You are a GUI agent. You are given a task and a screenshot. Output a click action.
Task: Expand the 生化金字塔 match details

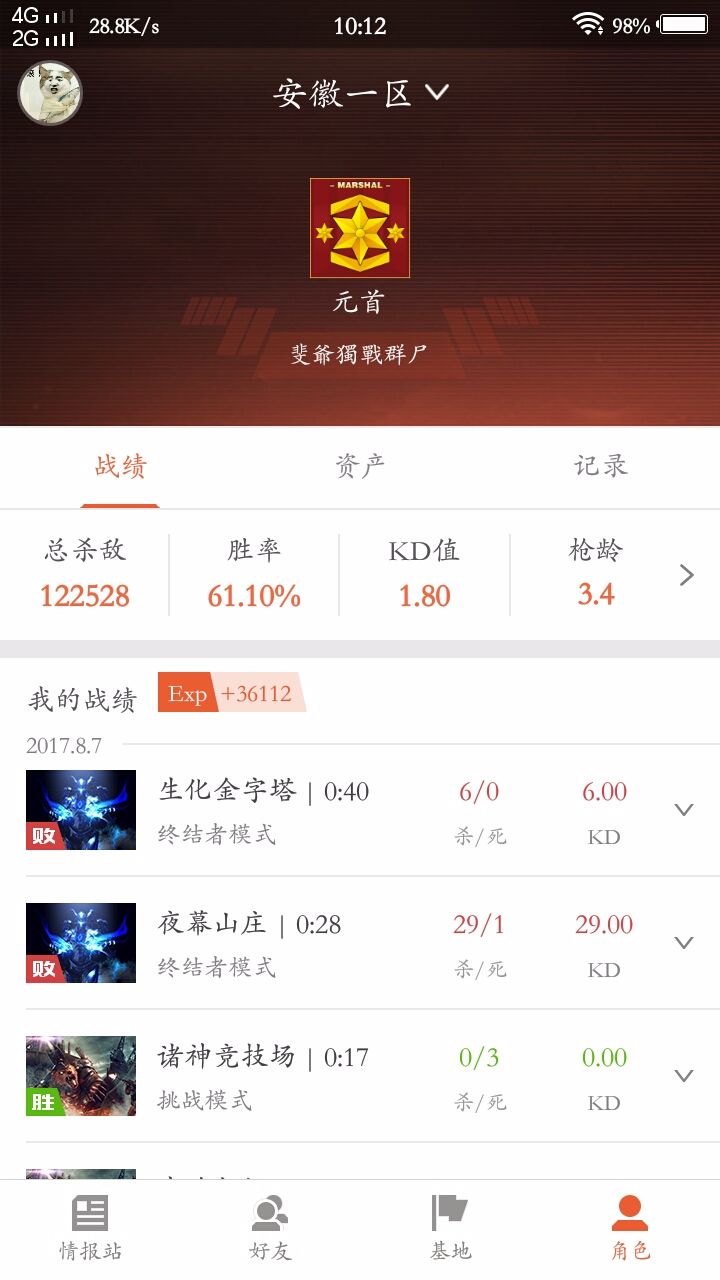click(x=684, y=810)
